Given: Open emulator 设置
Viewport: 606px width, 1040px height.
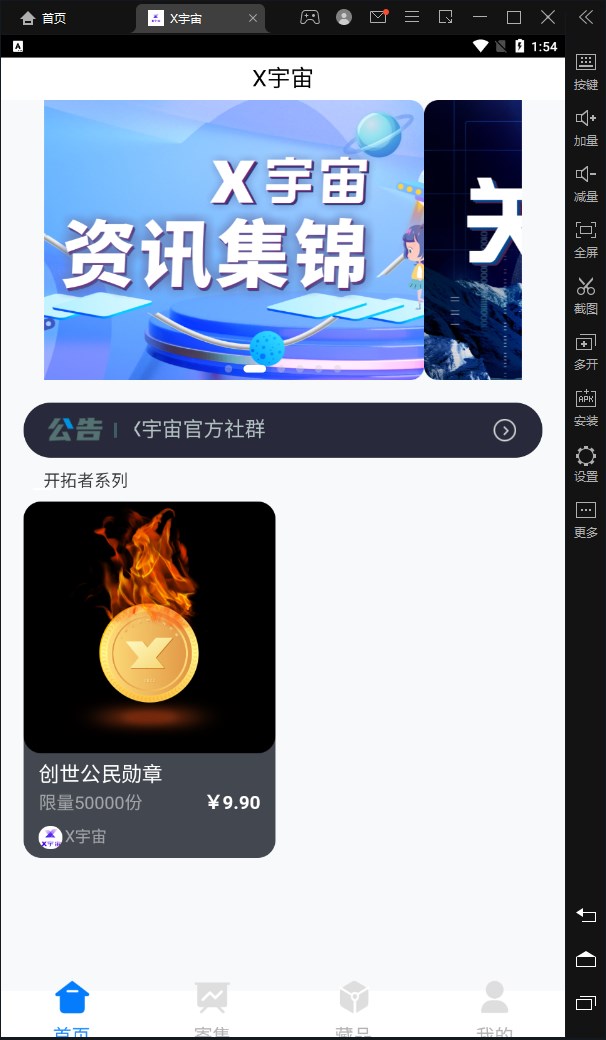Looking at the screenshot, I should click(586, 463).
